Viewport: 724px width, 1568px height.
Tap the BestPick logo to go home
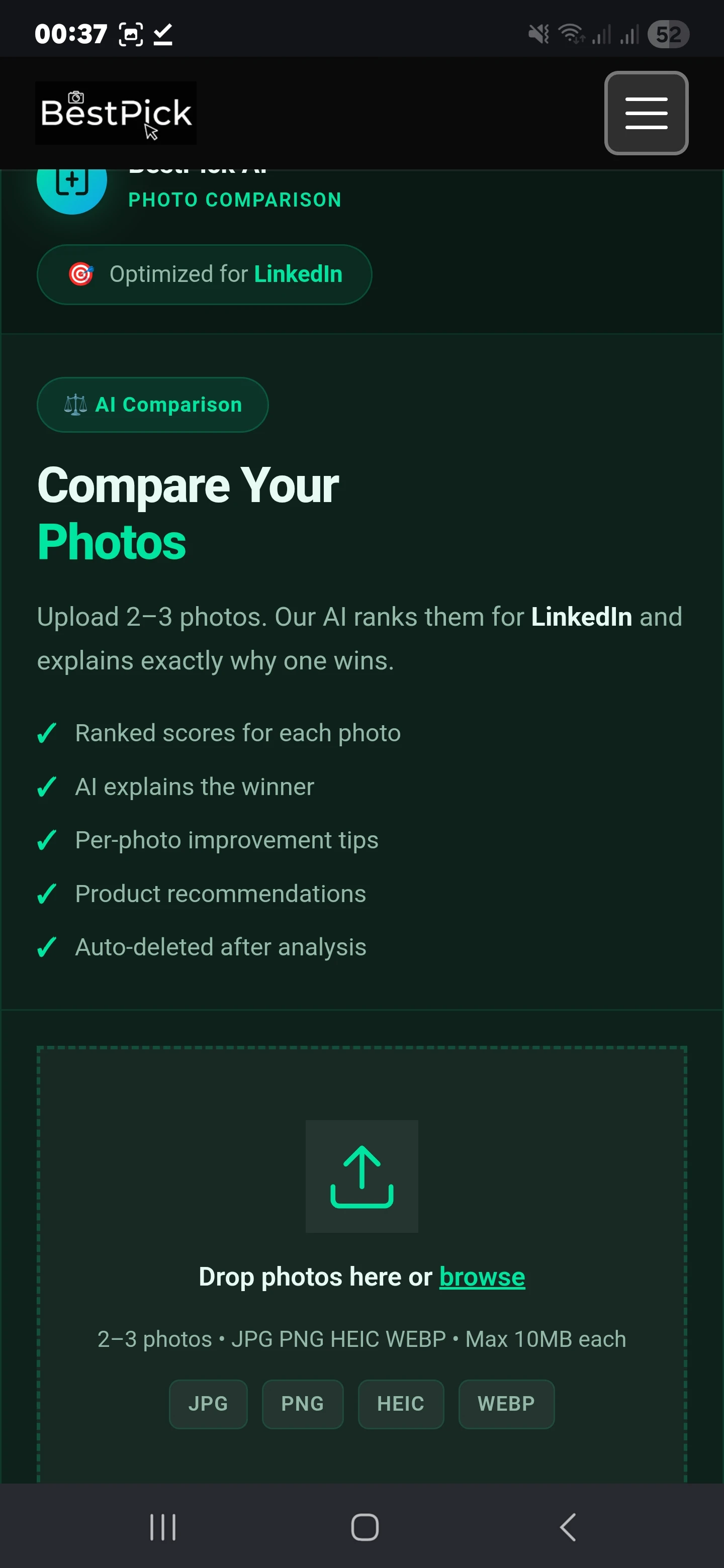point(116,113)
